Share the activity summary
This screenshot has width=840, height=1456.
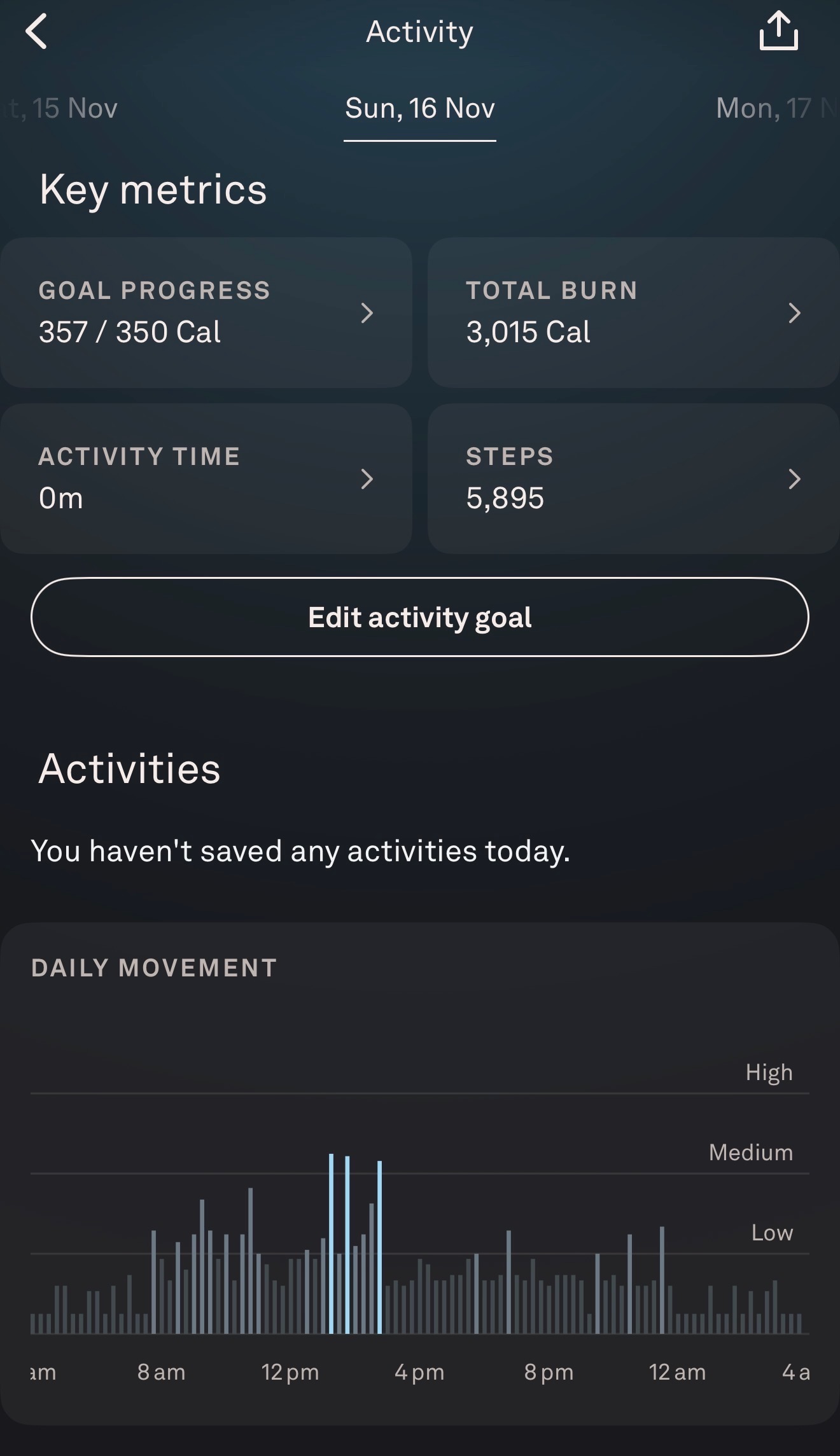(x=778, y=32)
